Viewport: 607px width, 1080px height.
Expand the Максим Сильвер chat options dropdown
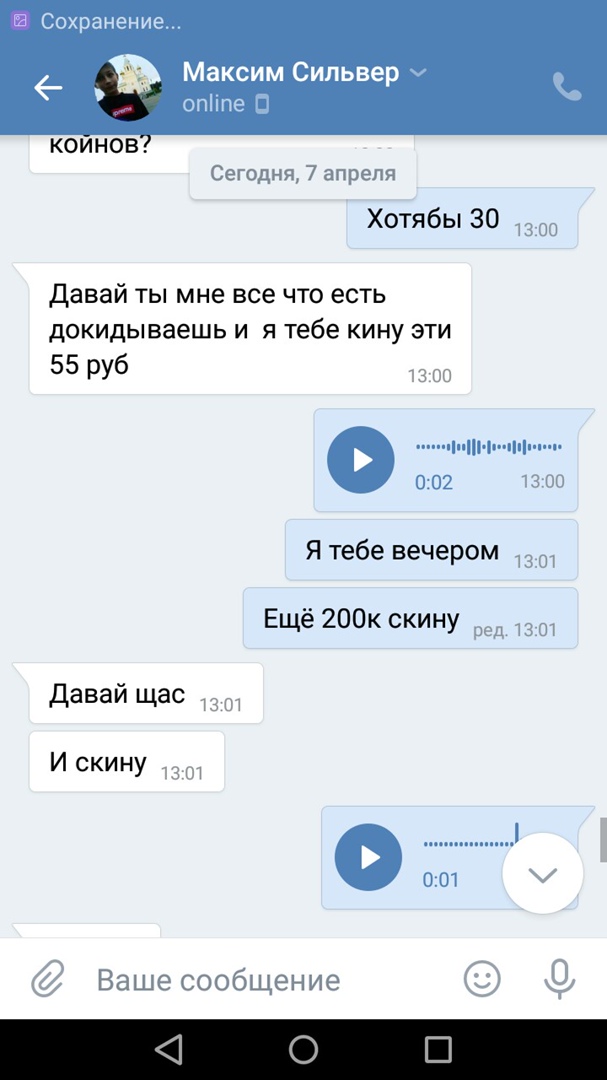(x=419, y=73)
